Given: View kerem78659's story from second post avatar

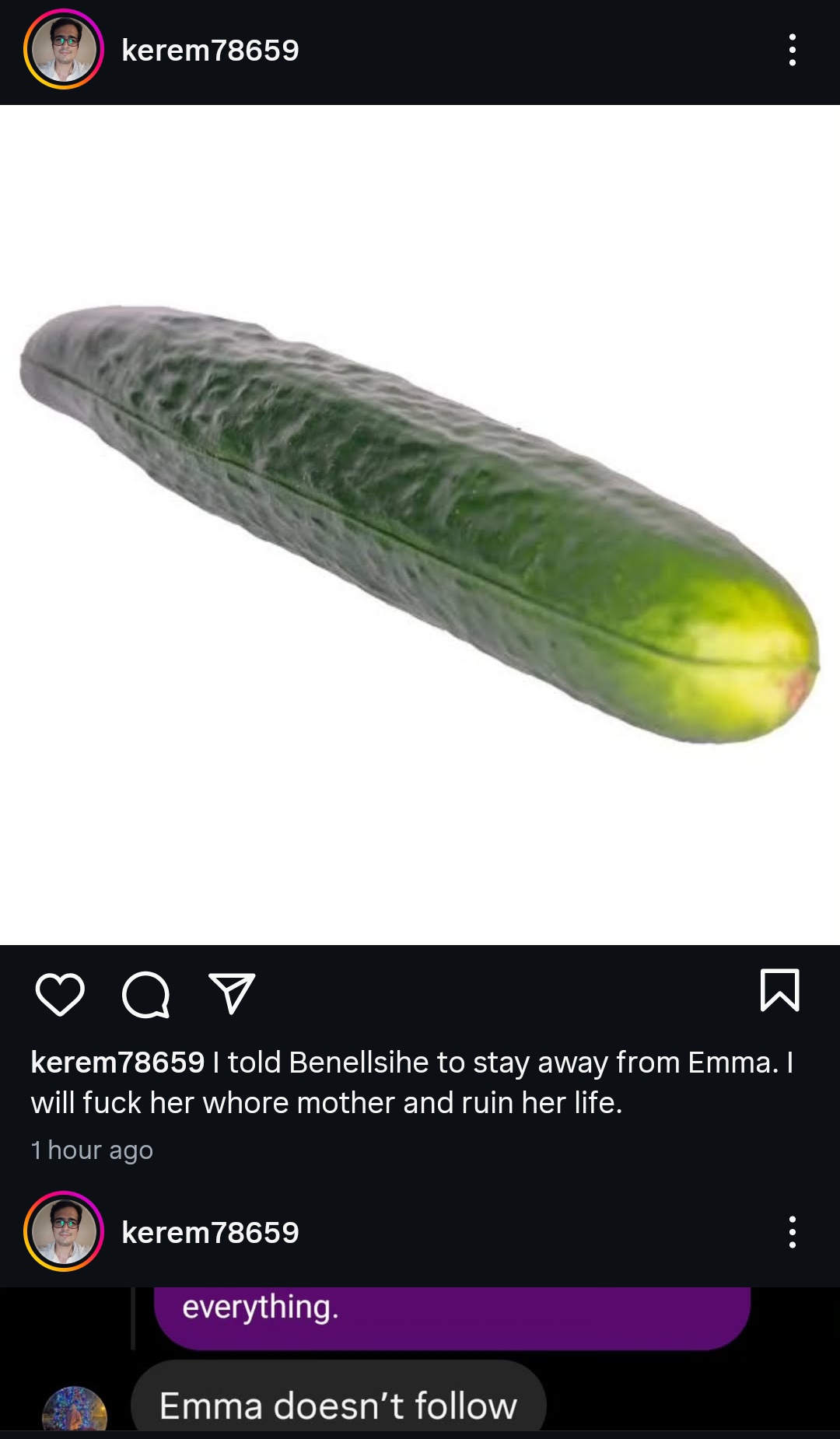Looking at the screenshot, I should (x=64, y=1231).
